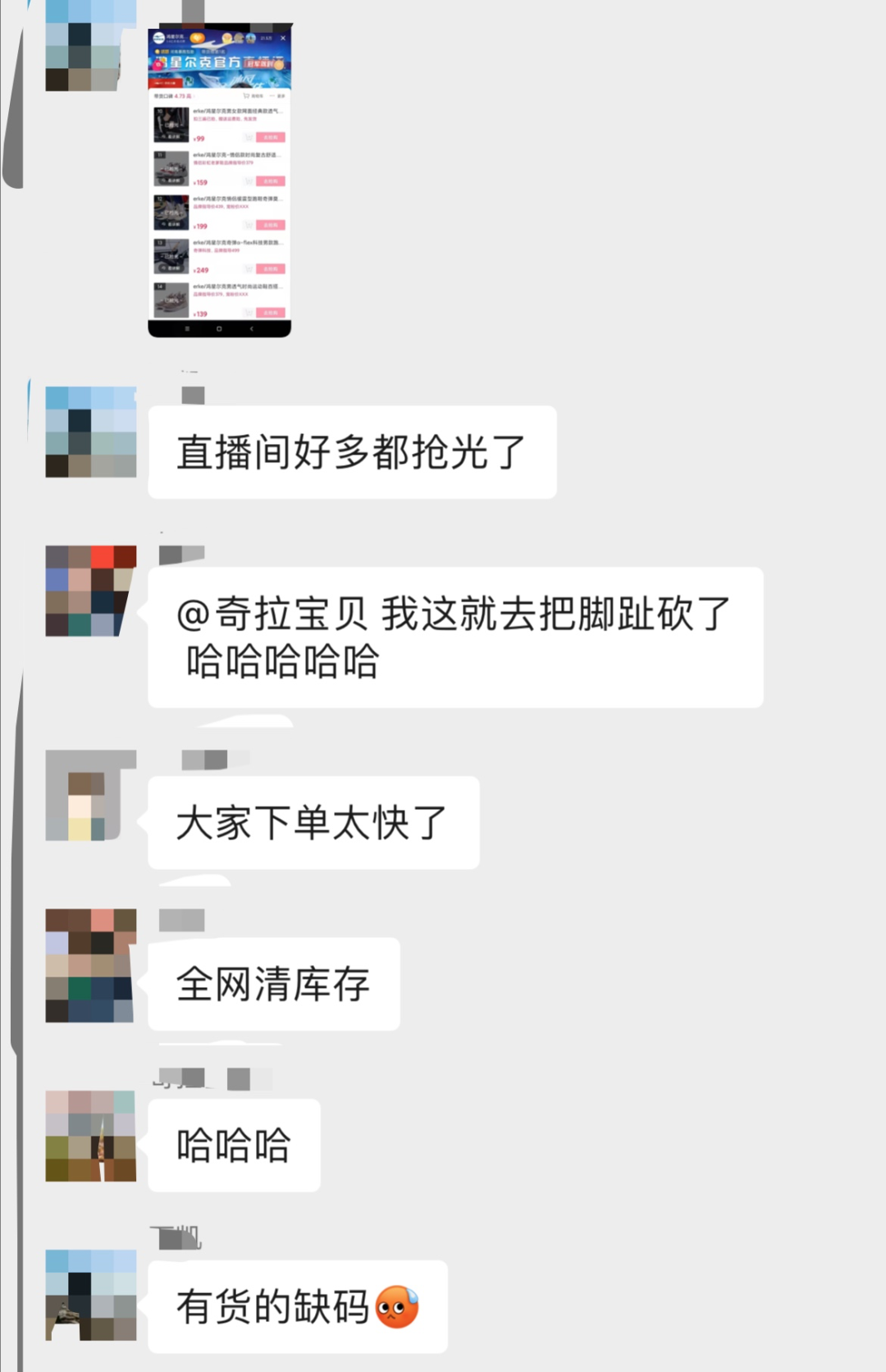Open the 更多 (more) menu
This screenshot has width=886, height=1372.
(x=282, y=96)
